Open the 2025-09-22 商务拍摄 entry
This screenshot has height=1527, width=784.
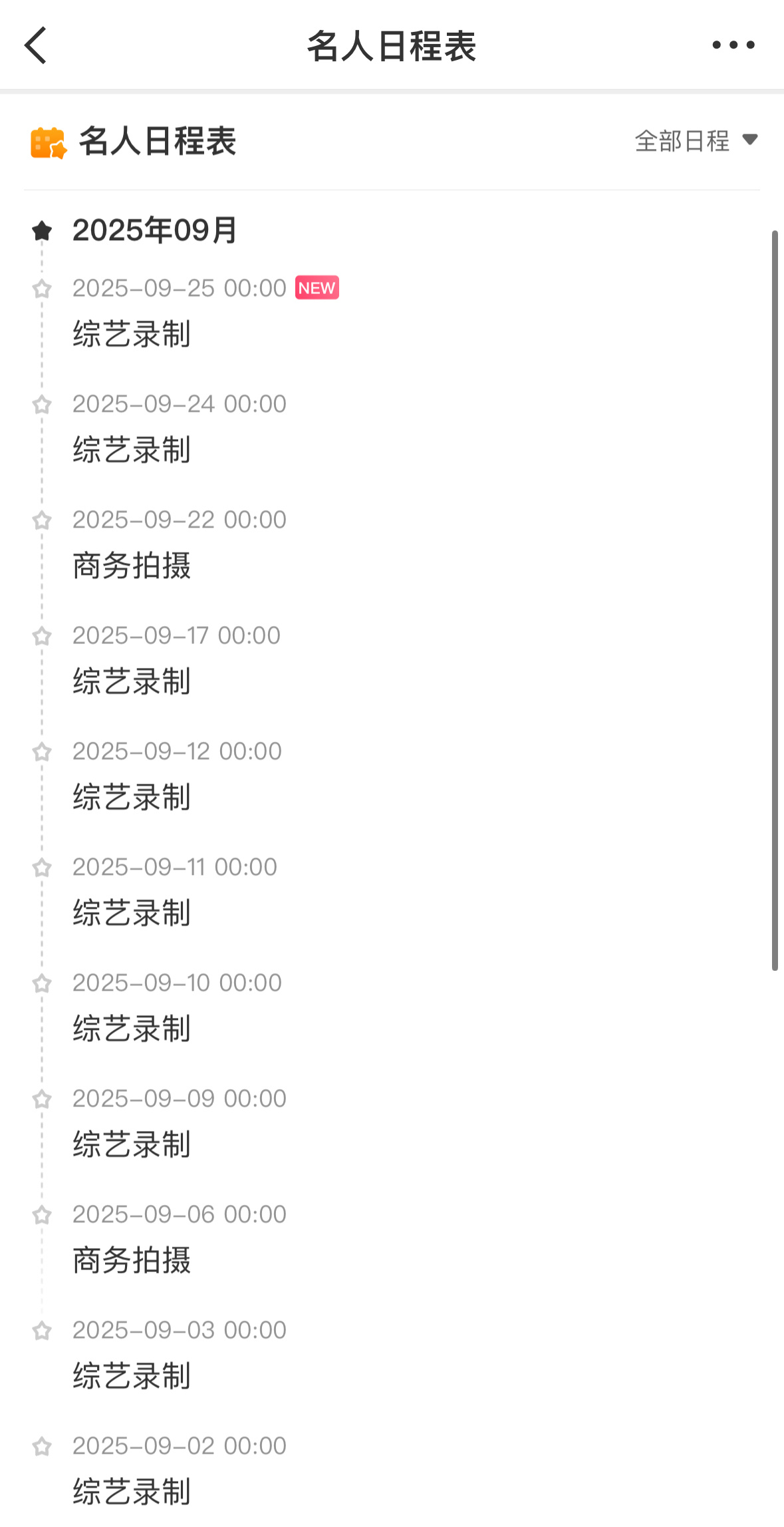[392, 544]
